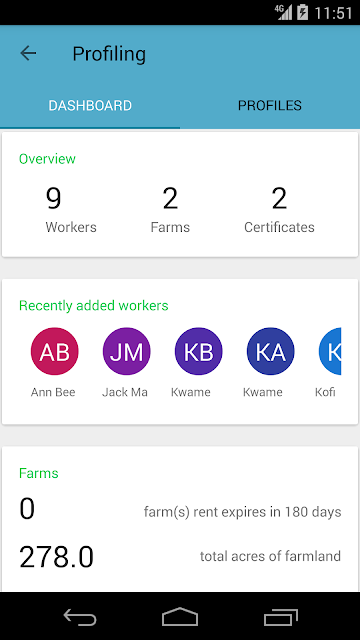Switch to the Profiles tab
The width and height of the screenshot is (360, 640).
tap(270, 106)
